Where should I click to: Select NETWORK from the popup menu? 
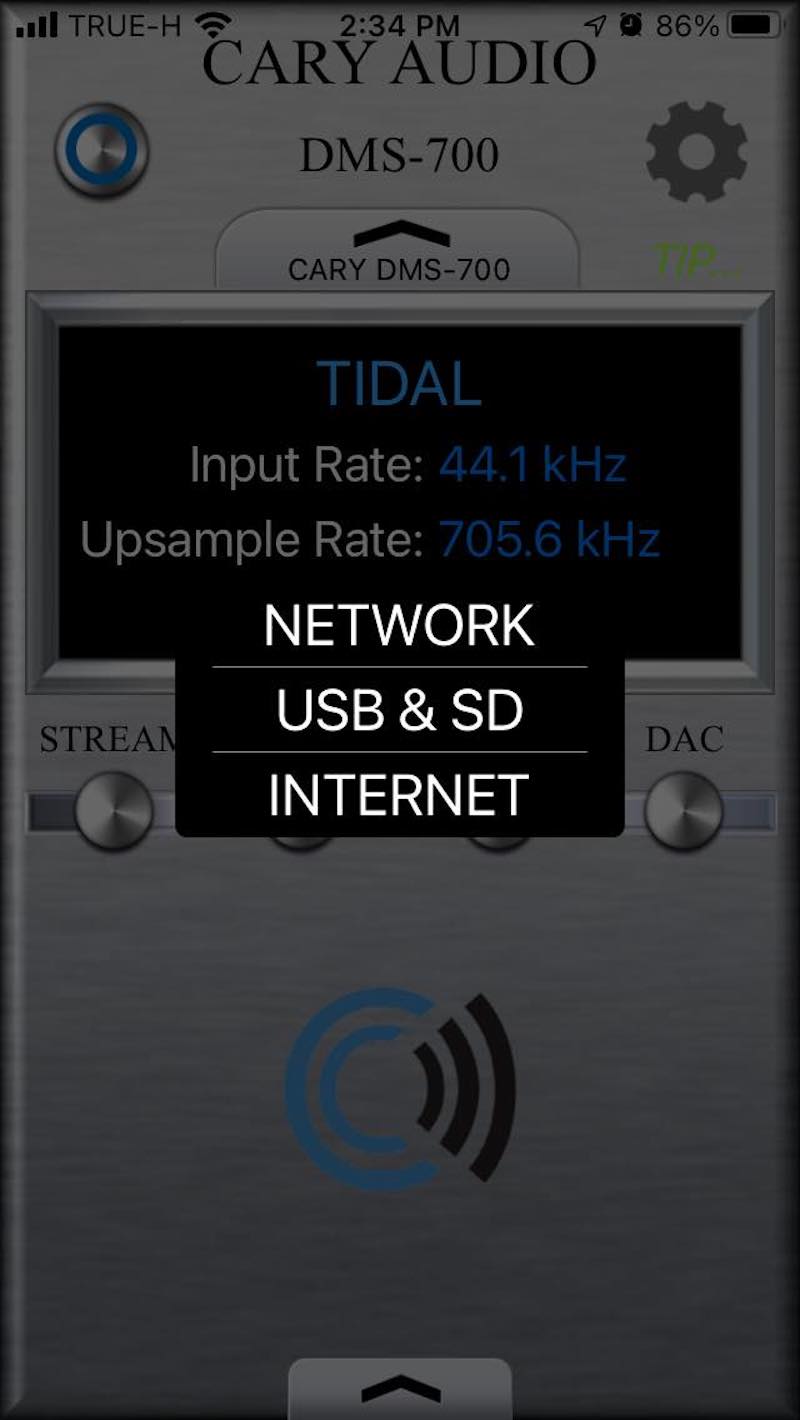pos(399,625)
